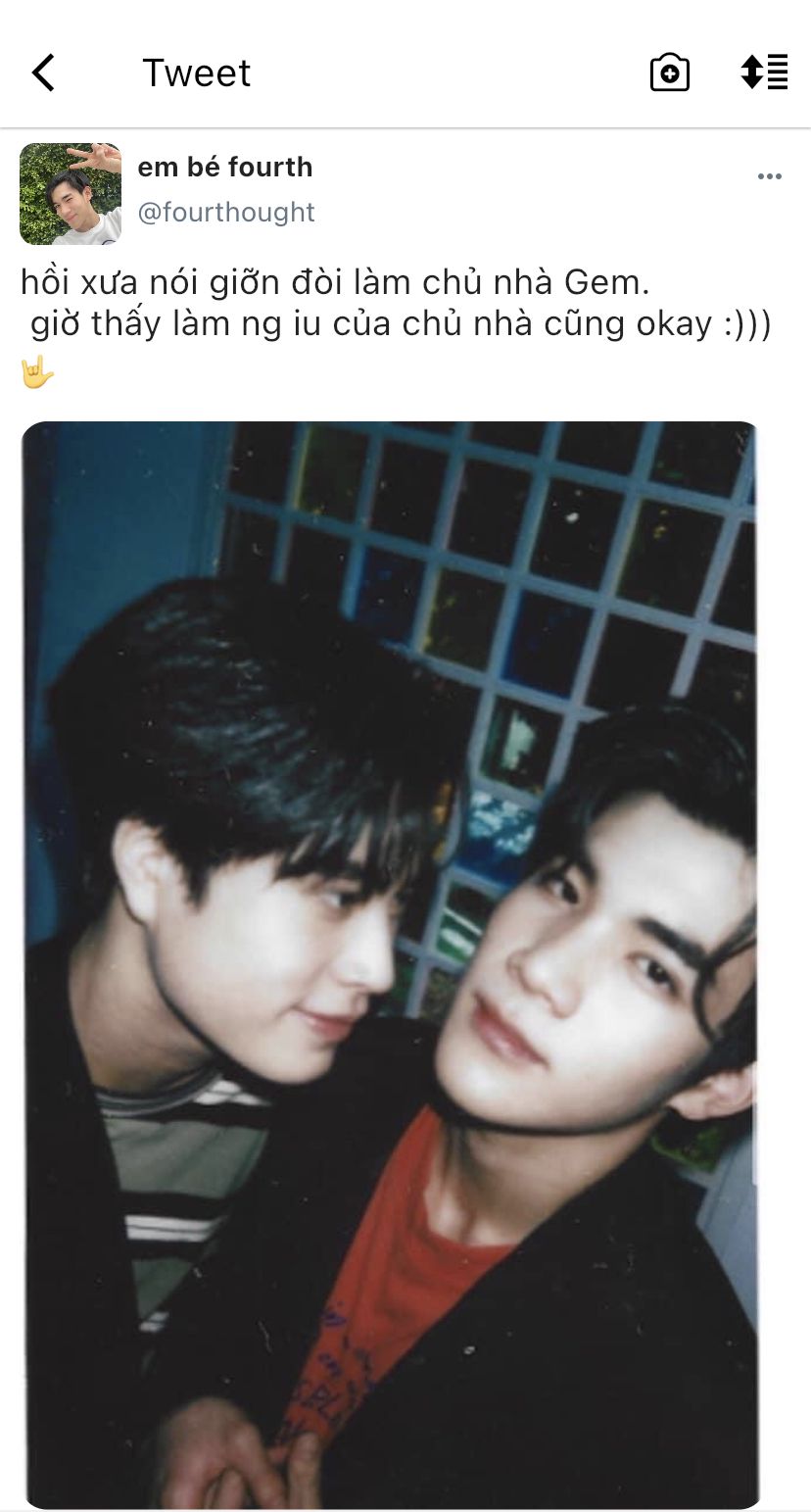Open the tweet's three-dot overflow menu
The height and width of the screenshot is (1512, 811).
tap(770, 176)
